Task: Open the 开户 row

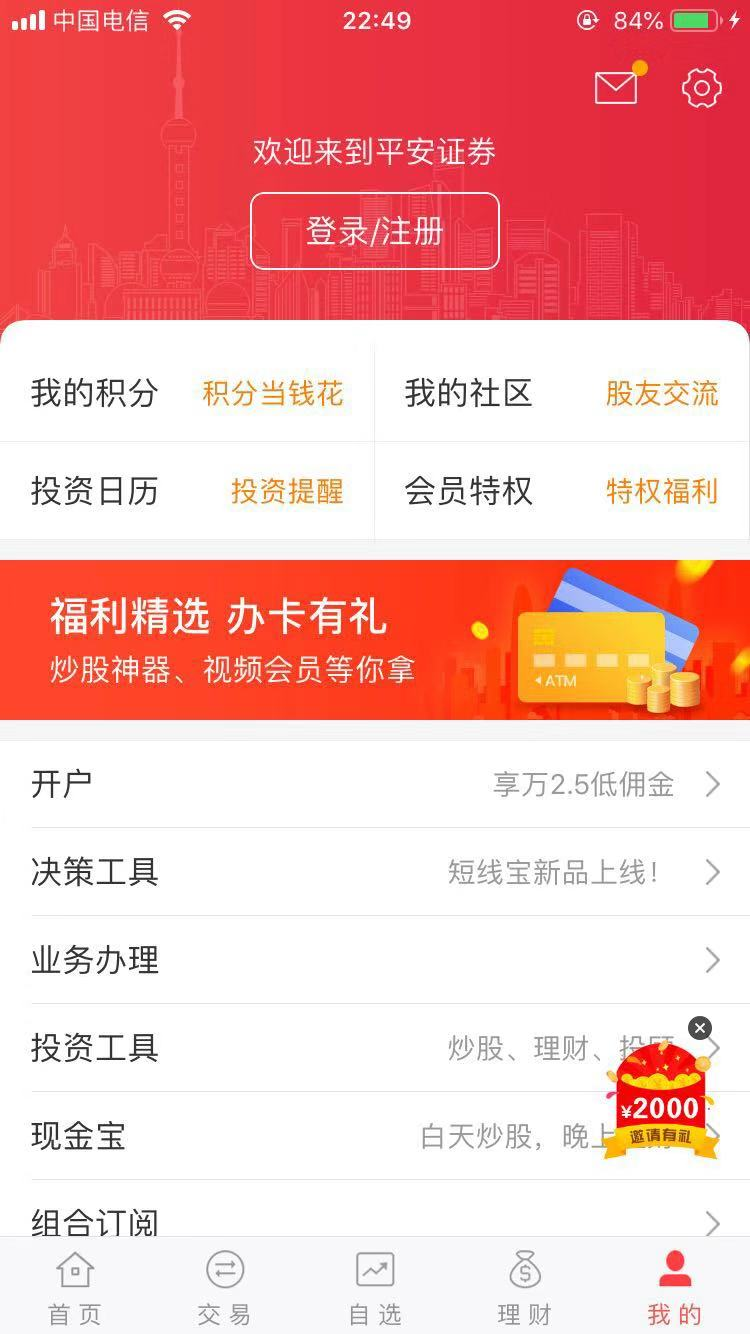Action: click(375, 784)
